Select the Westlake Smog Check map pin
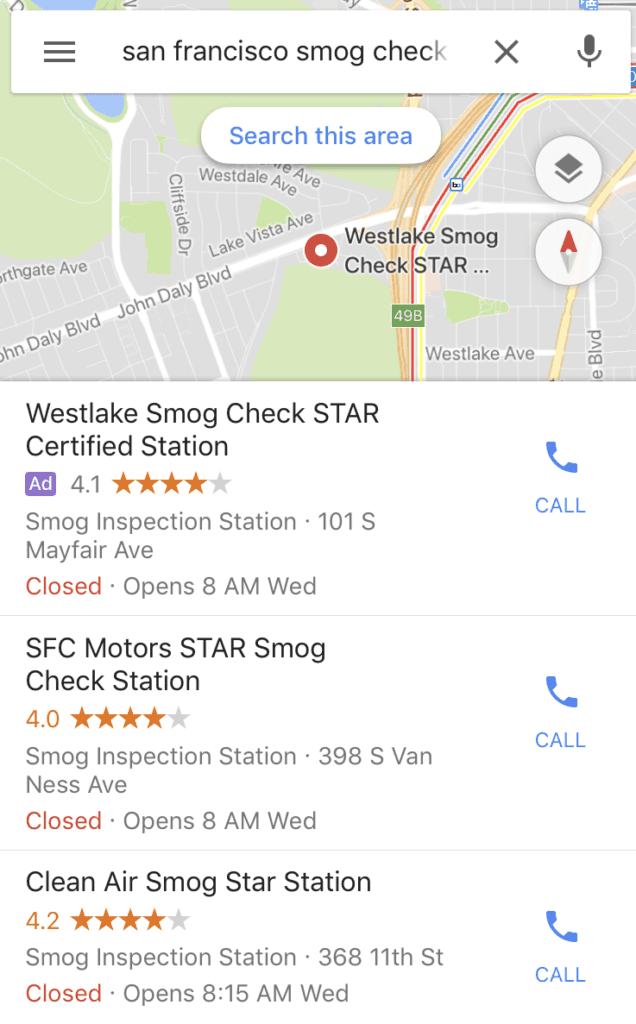This screenshot has width=636, height=1024. (x=321, y=251)
